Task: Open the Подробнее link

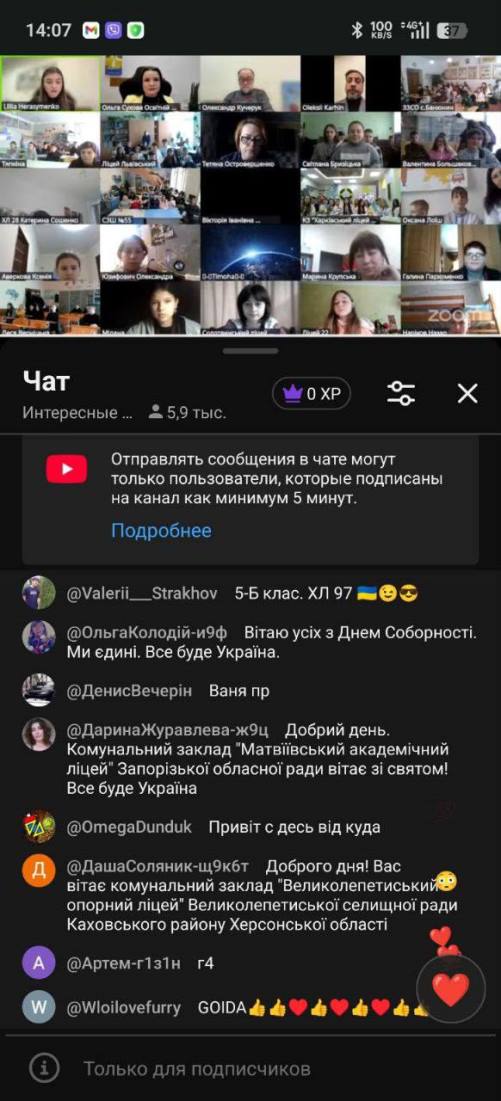Action: point(161,531)
